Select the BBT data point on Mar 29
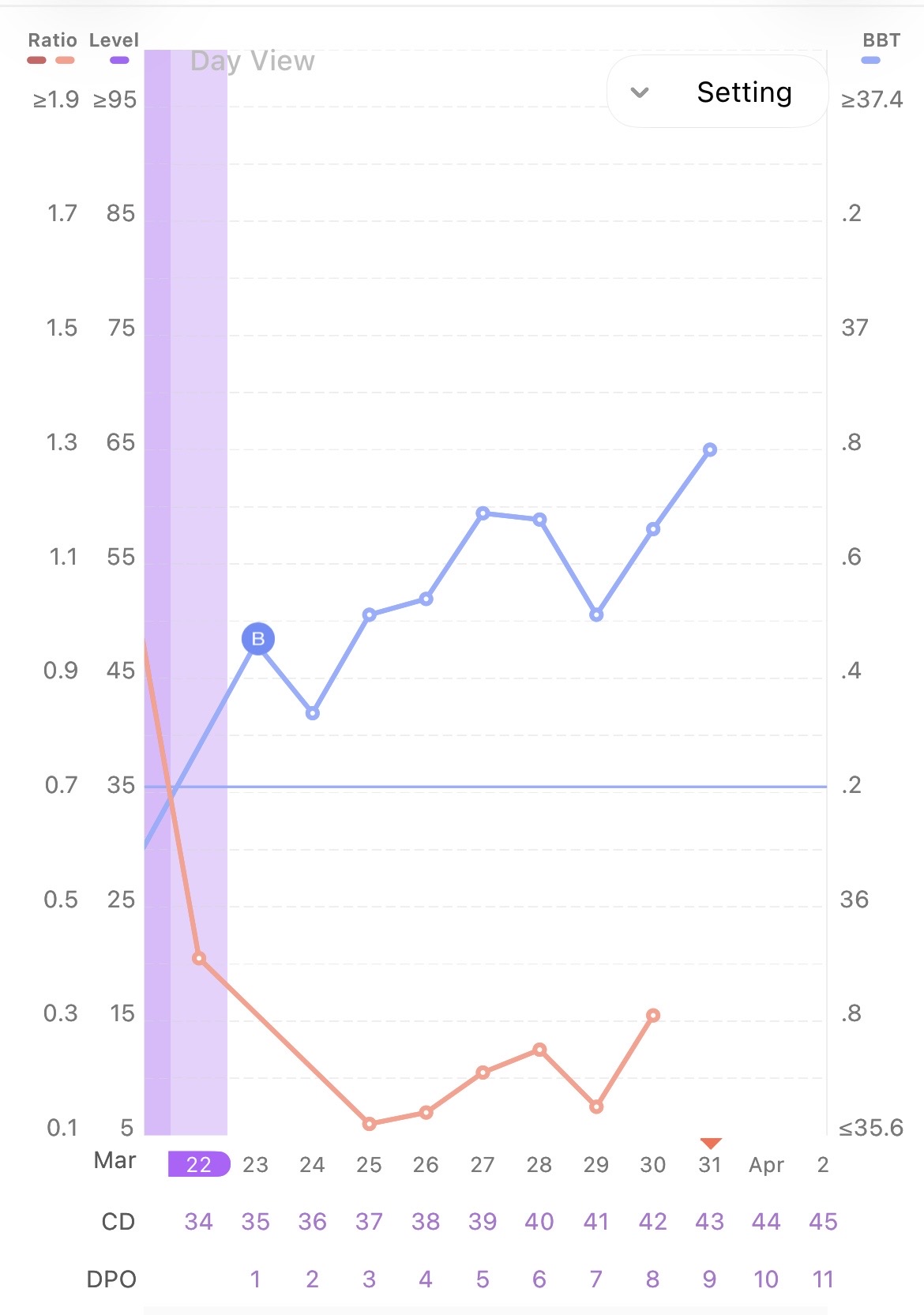Viewport: 924px width, 1315px height. click(596, 614)
